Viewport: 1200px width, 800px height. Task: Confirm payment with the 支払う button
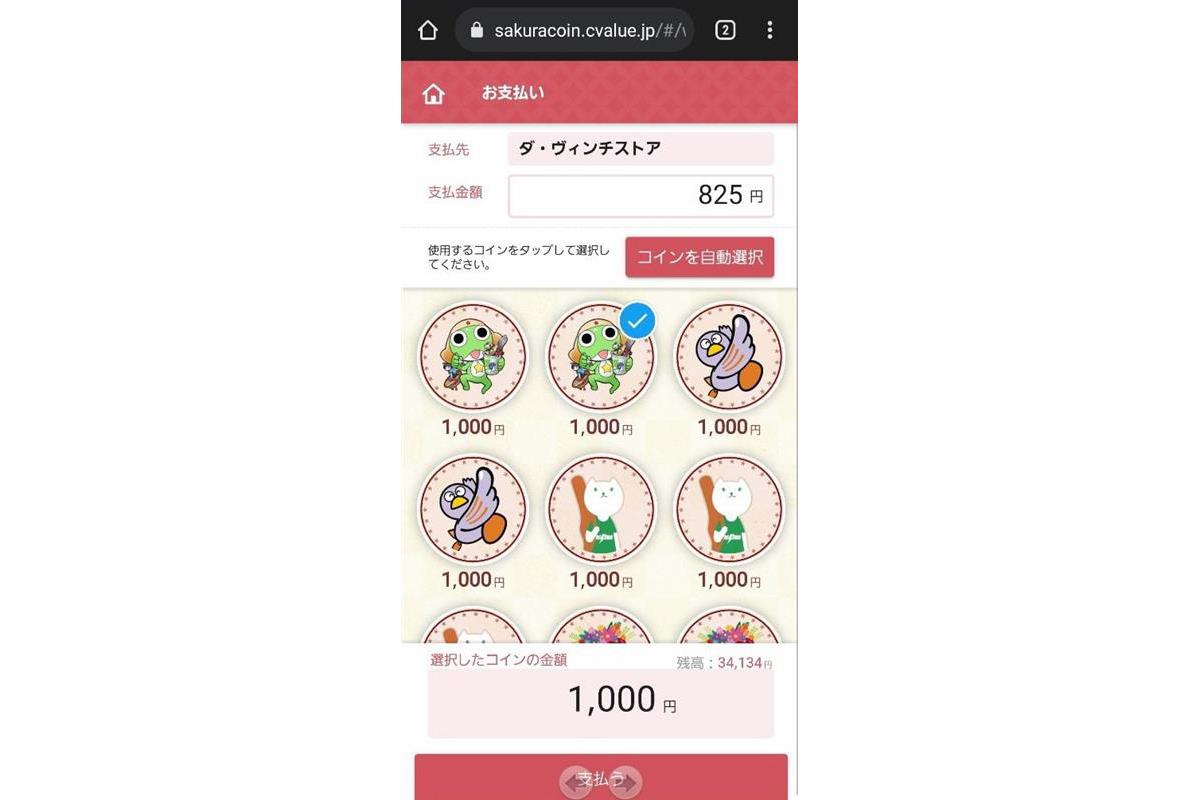pos(601,778)
